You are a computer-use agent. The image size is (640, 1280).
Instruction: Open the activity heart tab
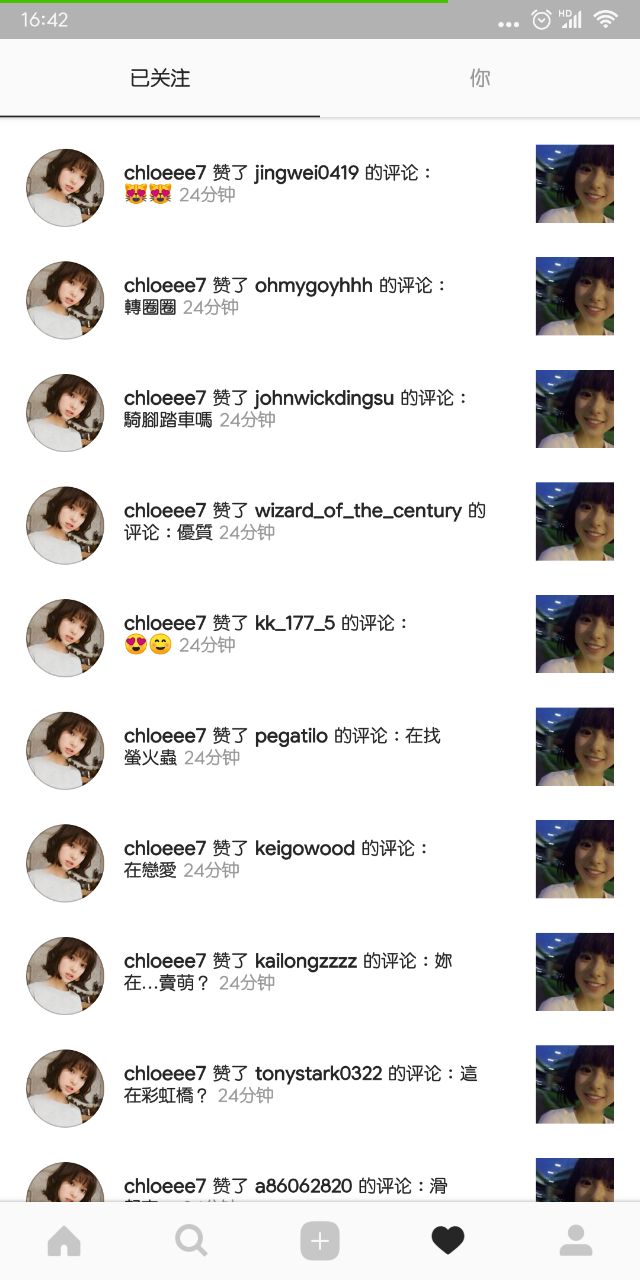(448, 1241)
